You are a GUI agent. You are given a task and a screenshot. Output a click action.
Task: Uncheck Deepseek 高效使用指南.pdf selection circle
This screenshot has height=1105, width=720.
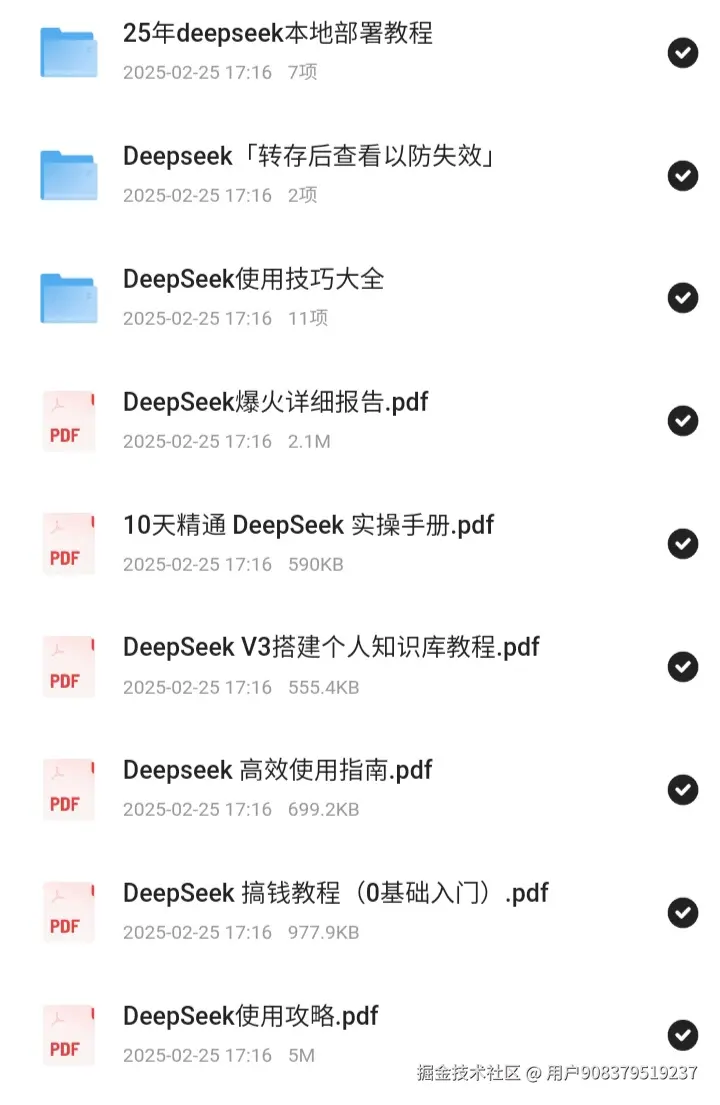(x=683, y=789)
